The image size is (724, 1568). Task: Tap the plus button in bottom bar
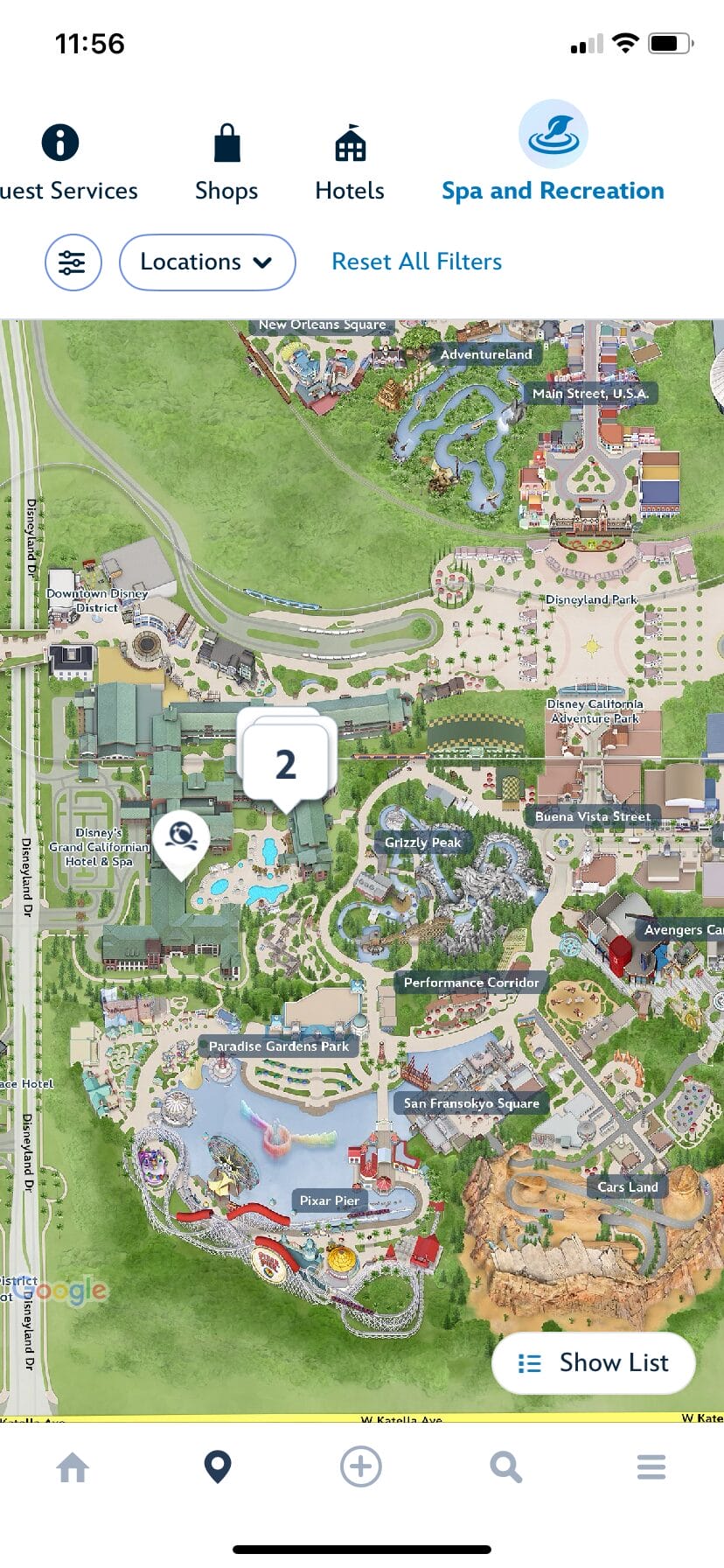click(361, 1466)
